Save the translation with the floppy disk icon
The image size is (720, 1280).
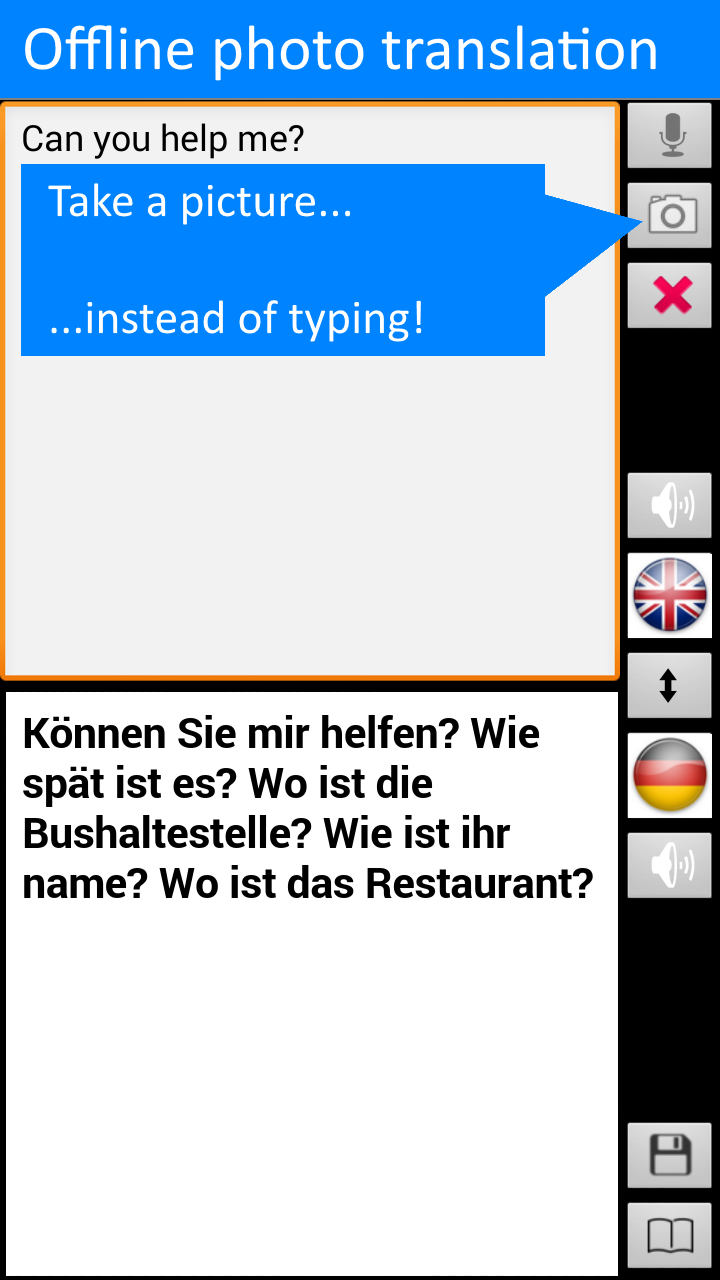click(x=669, y=1155)
